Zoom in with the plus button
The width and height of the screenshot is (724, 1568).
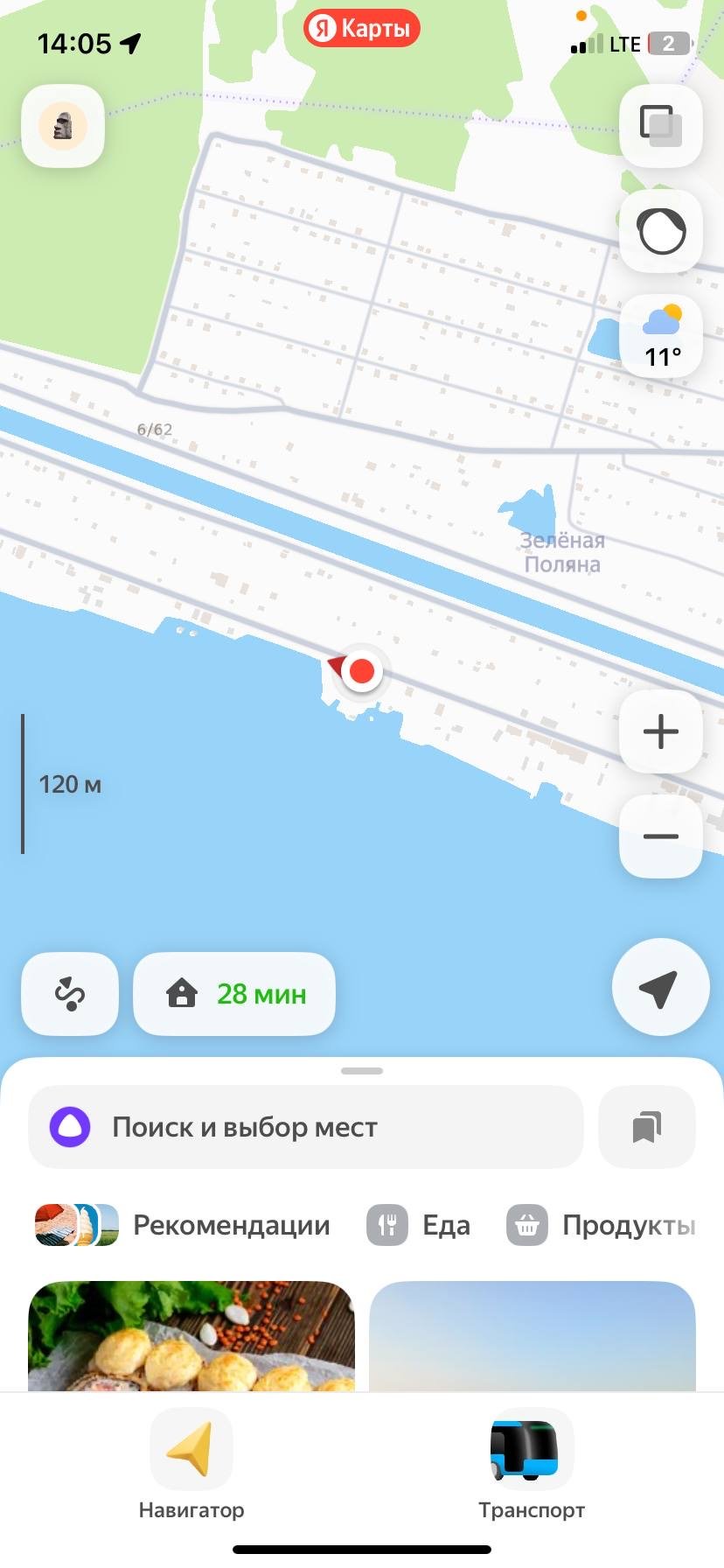pos(660,731)
